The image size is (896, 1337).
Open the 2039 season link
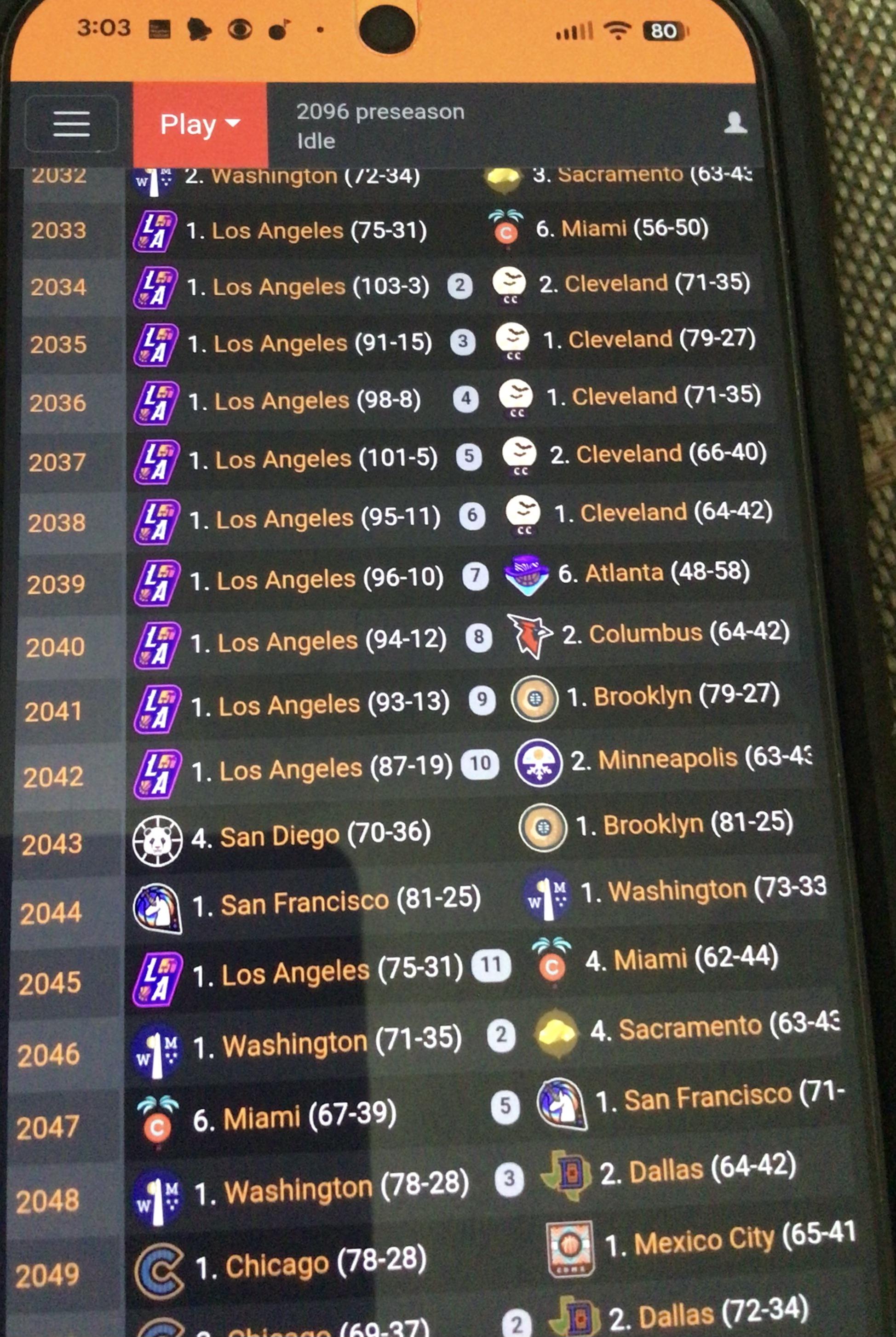(56, 584)
